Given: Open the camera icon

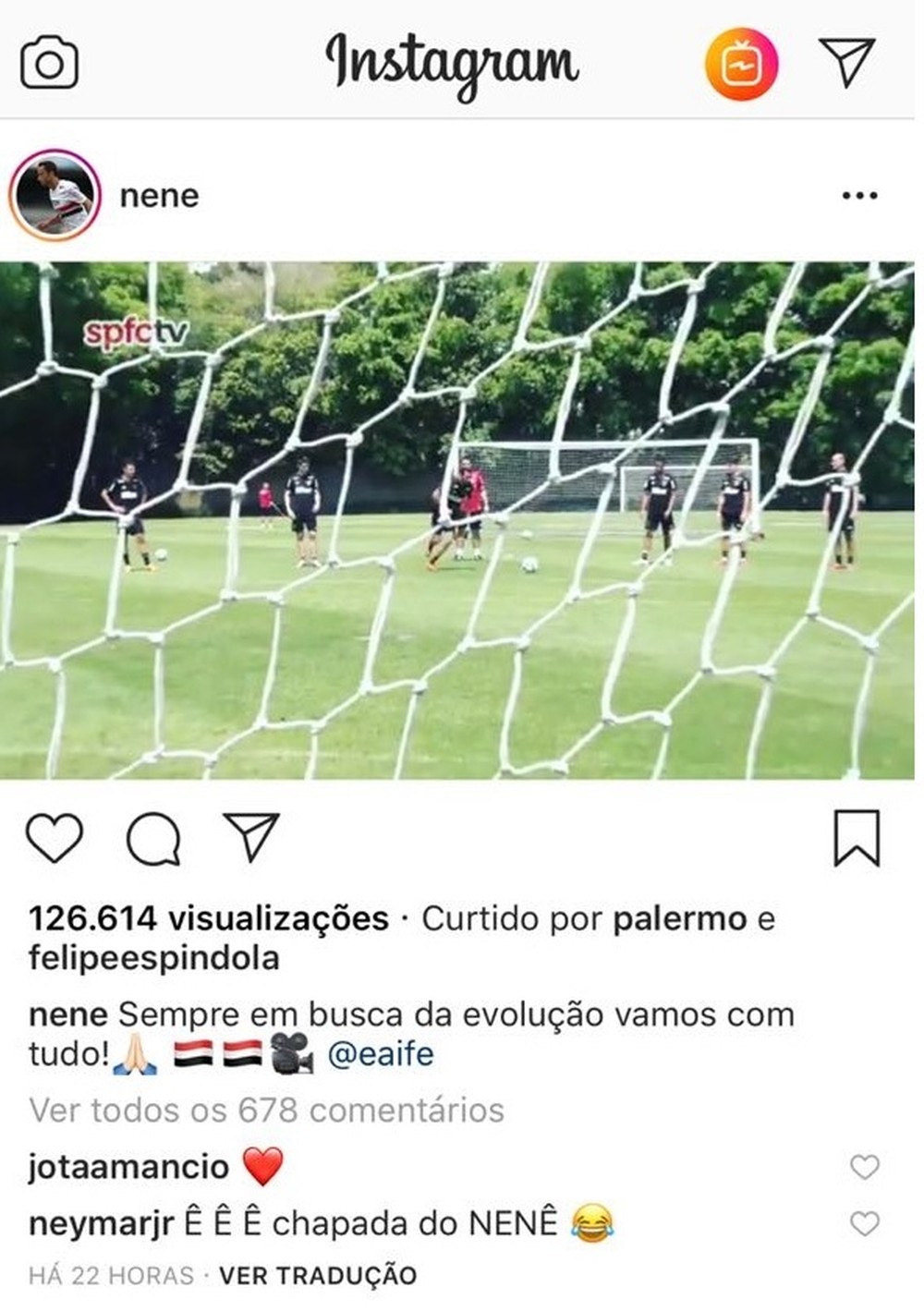Looking at the screenshot, I should pyautogui.click(x=49, y=63).
